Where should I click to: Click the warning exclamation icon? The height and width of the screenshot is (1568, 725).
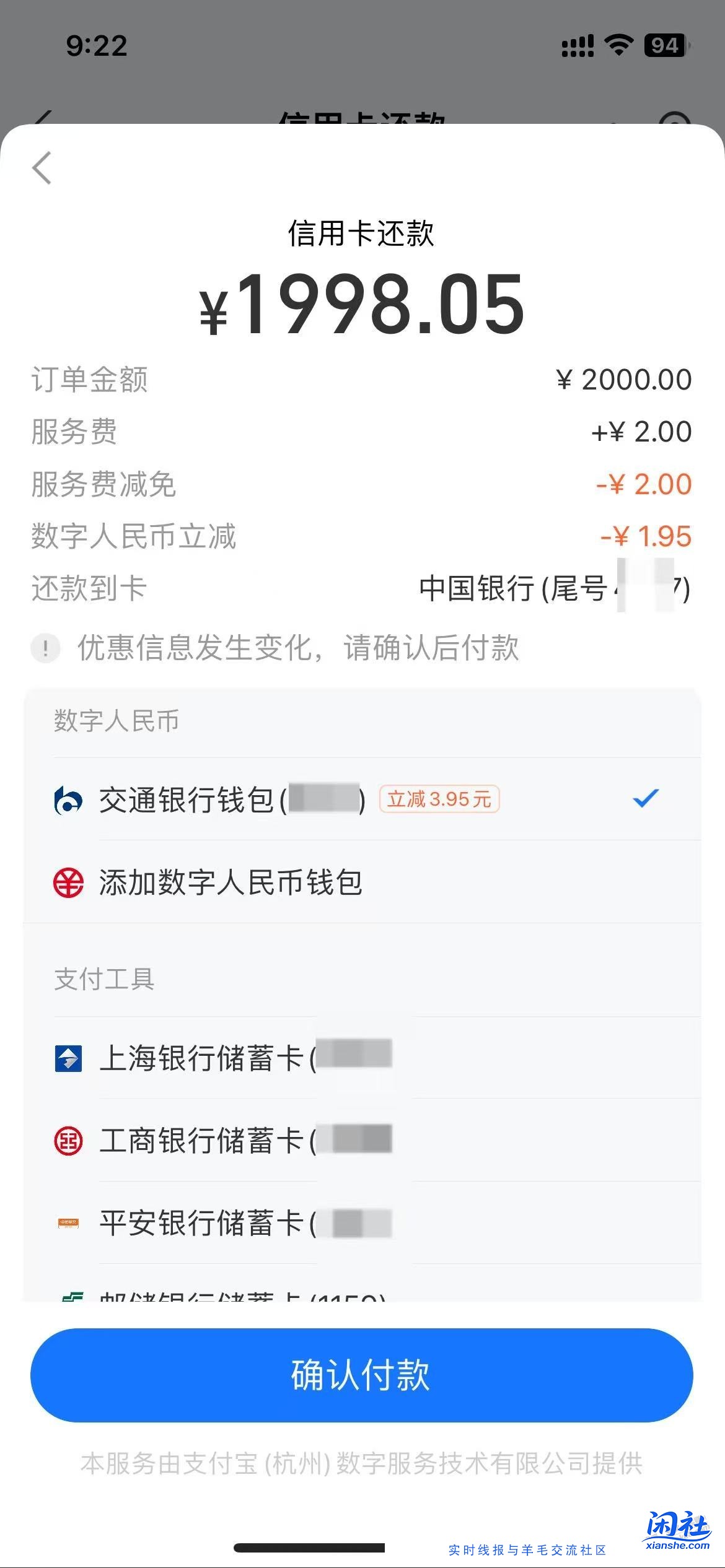(45, 648)
